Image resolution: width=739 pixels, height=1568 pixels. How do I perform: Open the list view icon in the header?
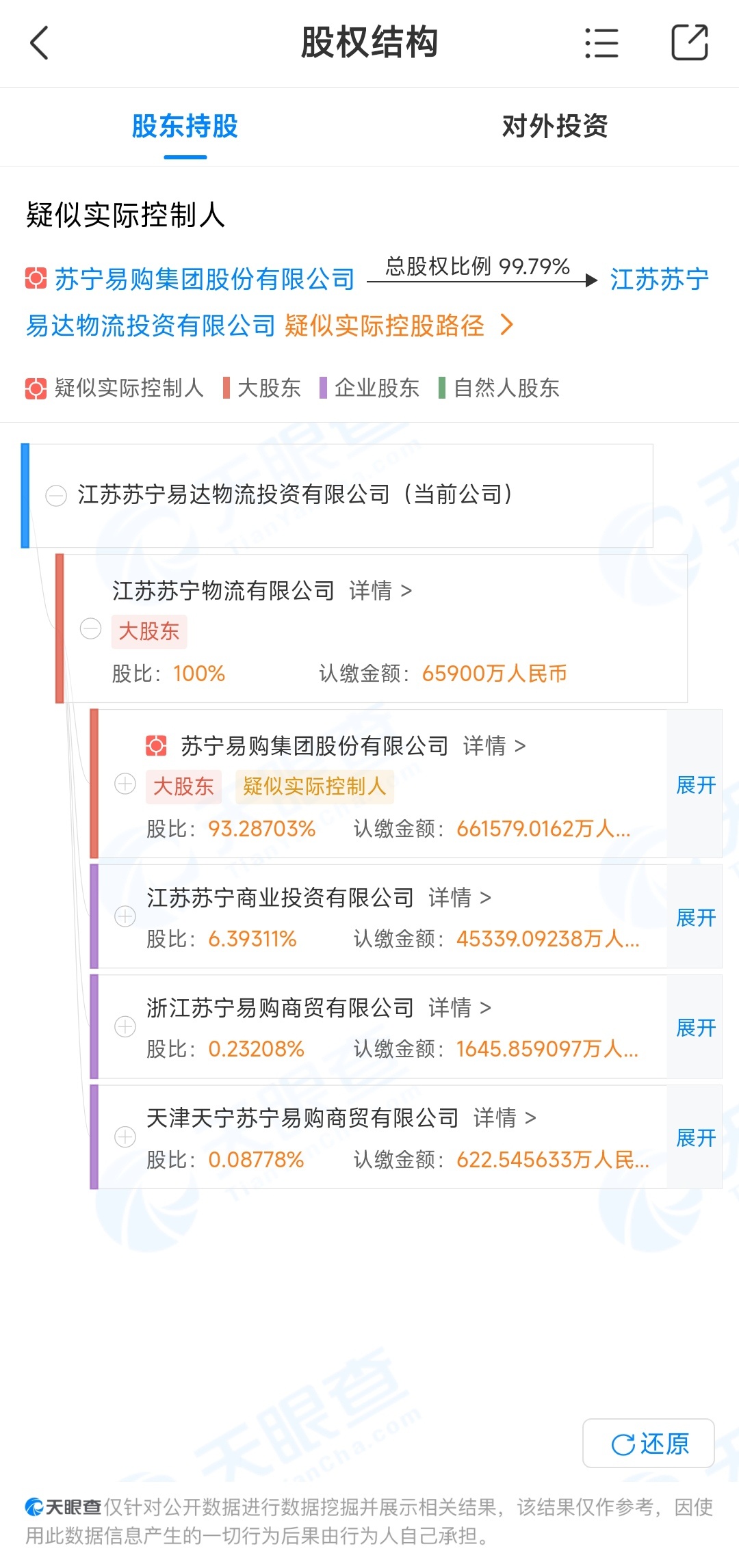coord(601,43)
